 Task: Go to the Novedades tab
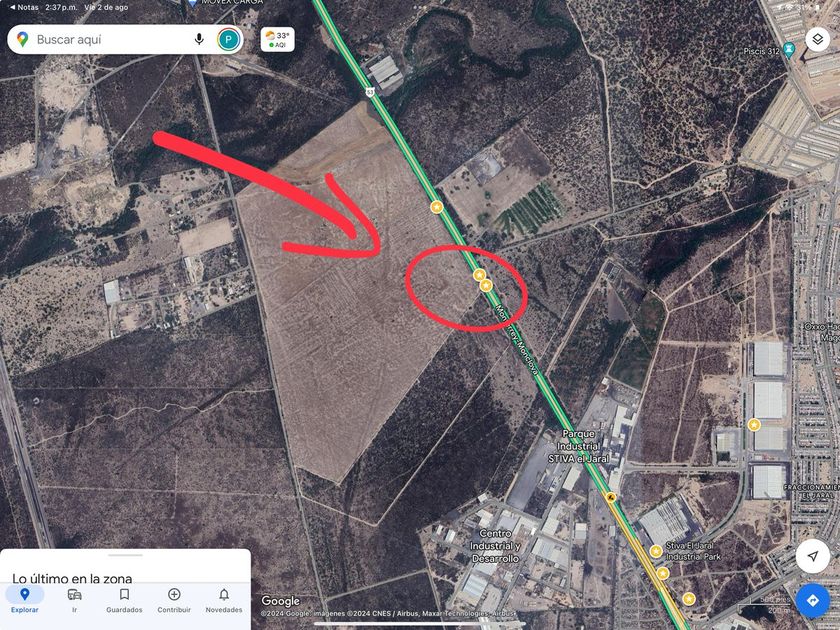pos(224,598)
